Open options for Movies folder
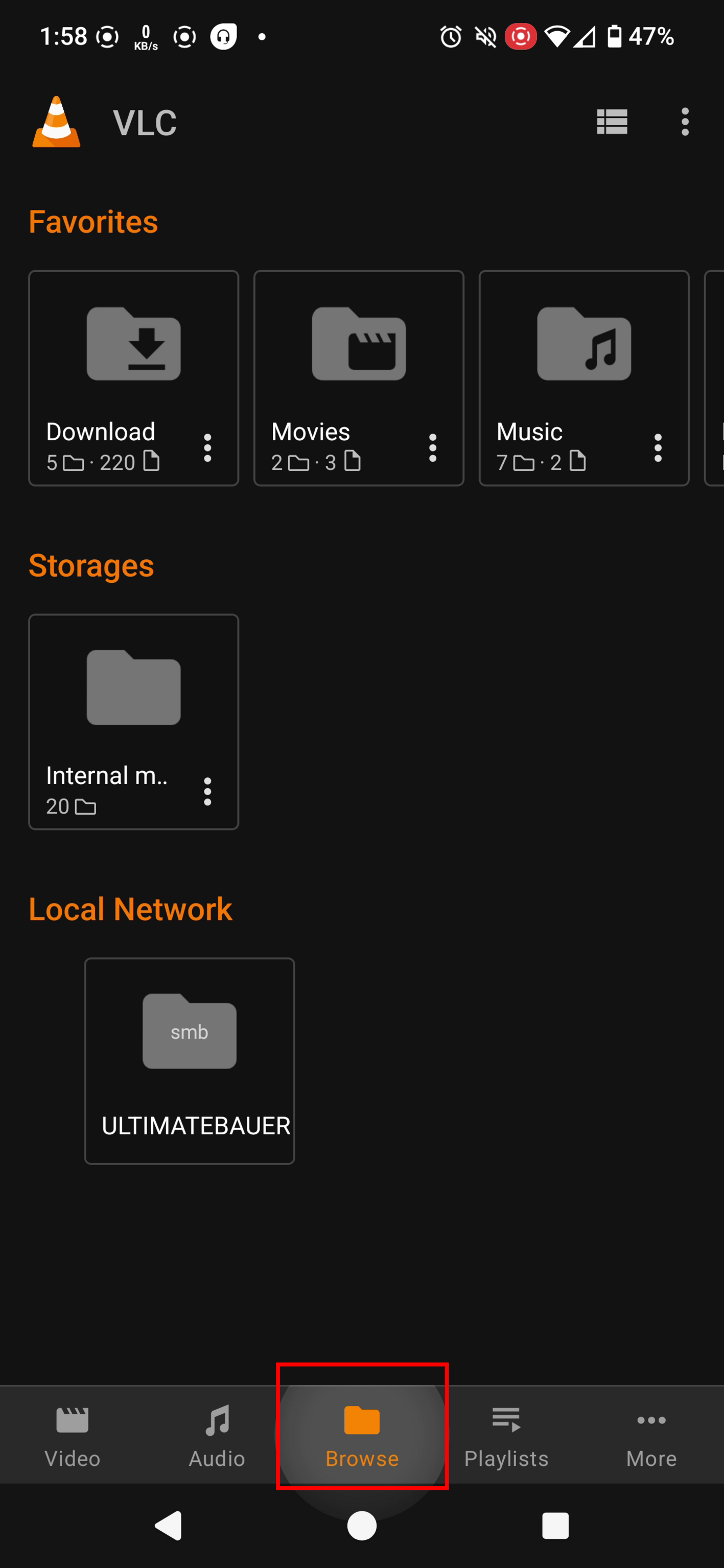Image resolution: width=724 pixels, height=1568 pixels. coord(433,447)
